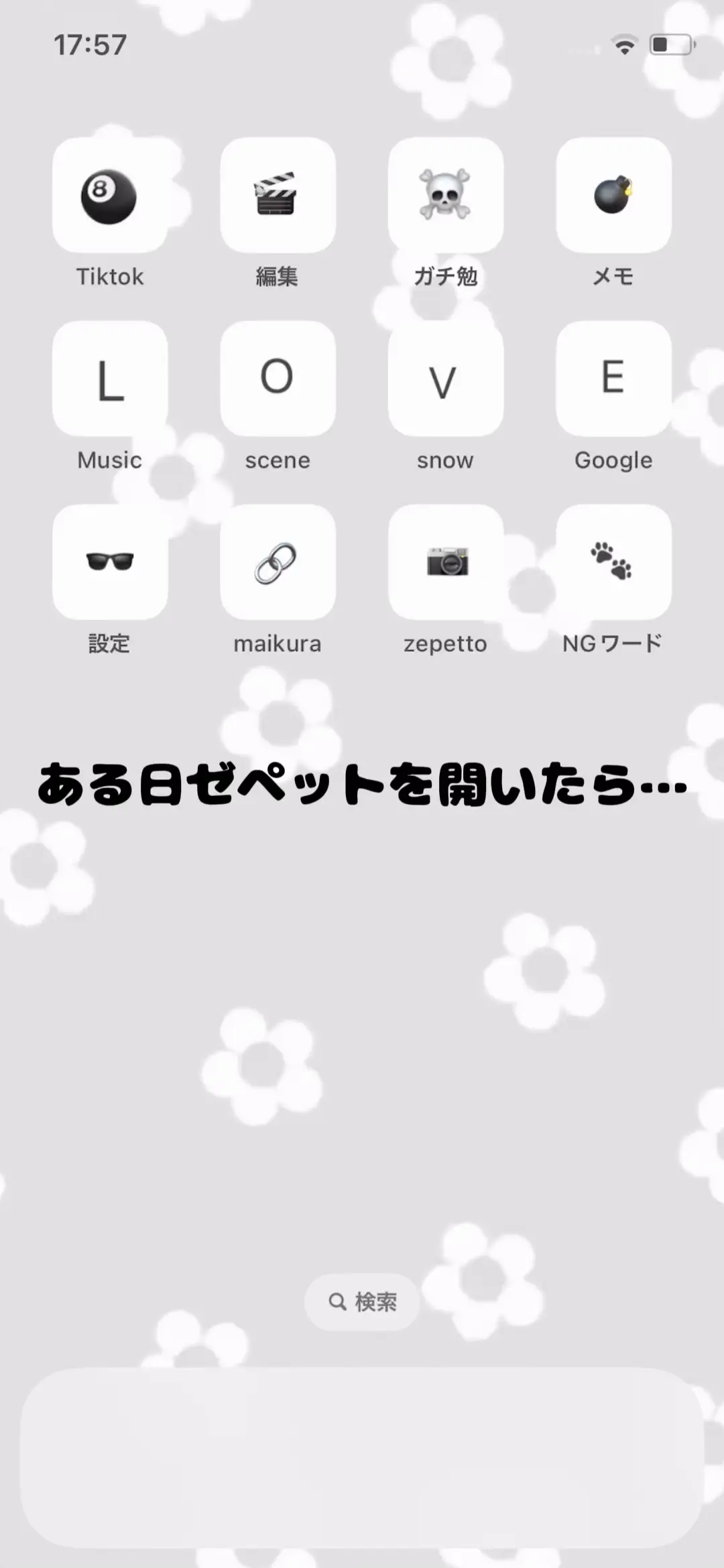Open 設定 with sunglasses icon
724x1568 pixels.
(110, 563)
